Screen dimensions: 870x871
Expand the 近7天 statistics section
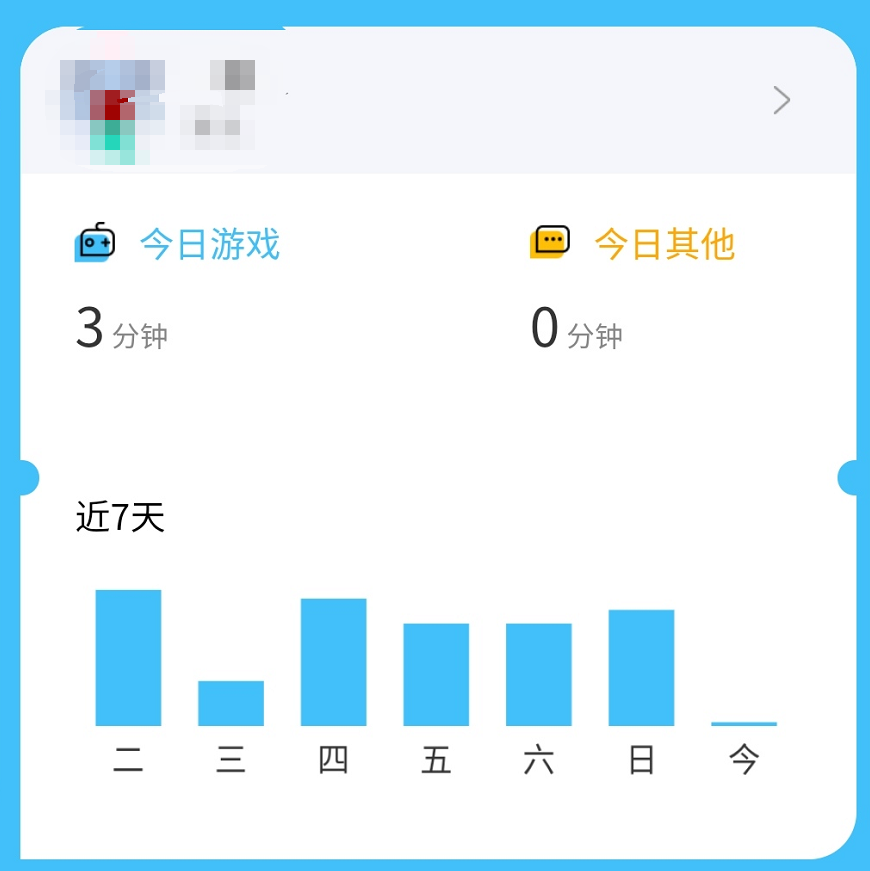tap(122, 518)
